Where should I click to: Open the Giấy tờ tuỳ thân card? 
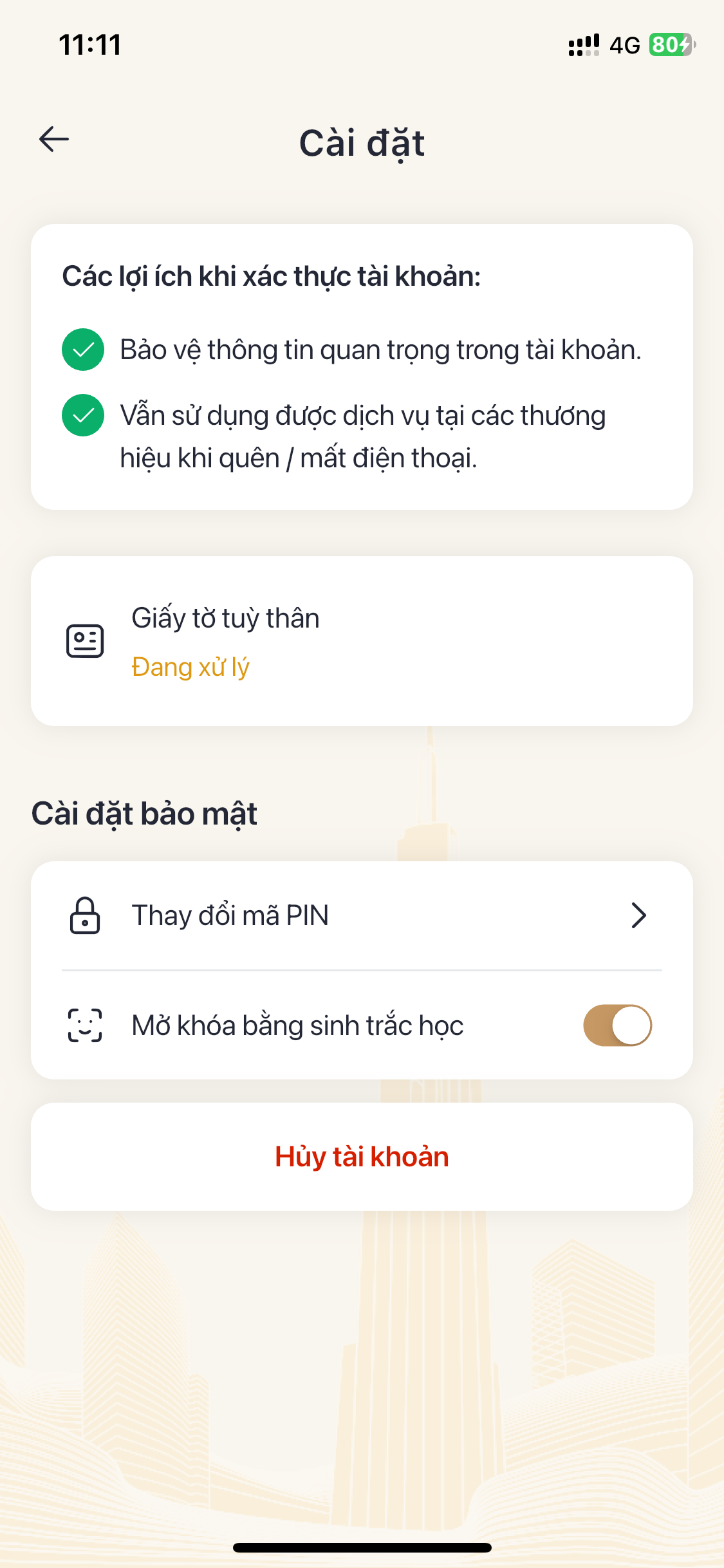tap(361, 641)
